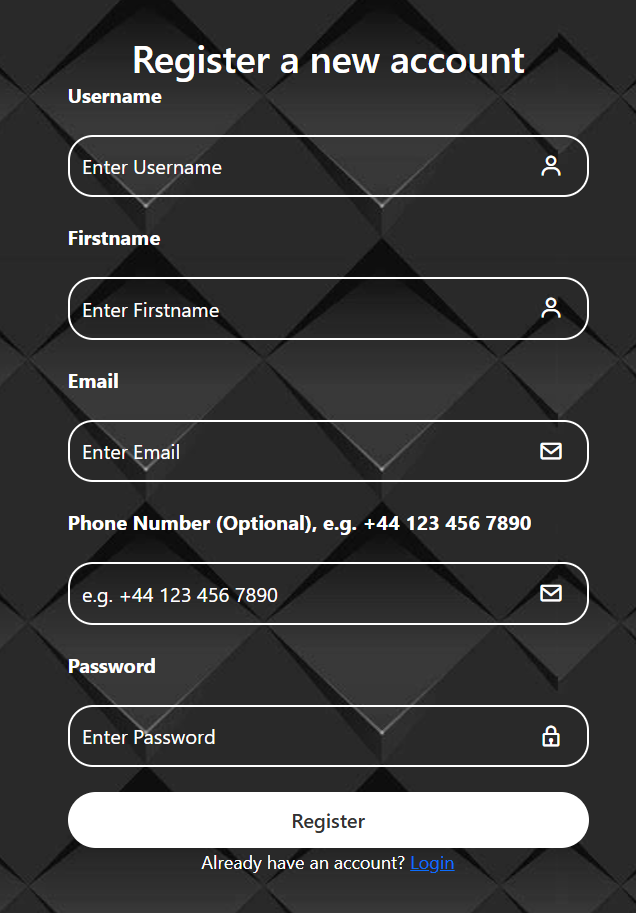Screen dimensions: 636x913
Task: Select the Enter Firstname field
Action: (300, 310)
